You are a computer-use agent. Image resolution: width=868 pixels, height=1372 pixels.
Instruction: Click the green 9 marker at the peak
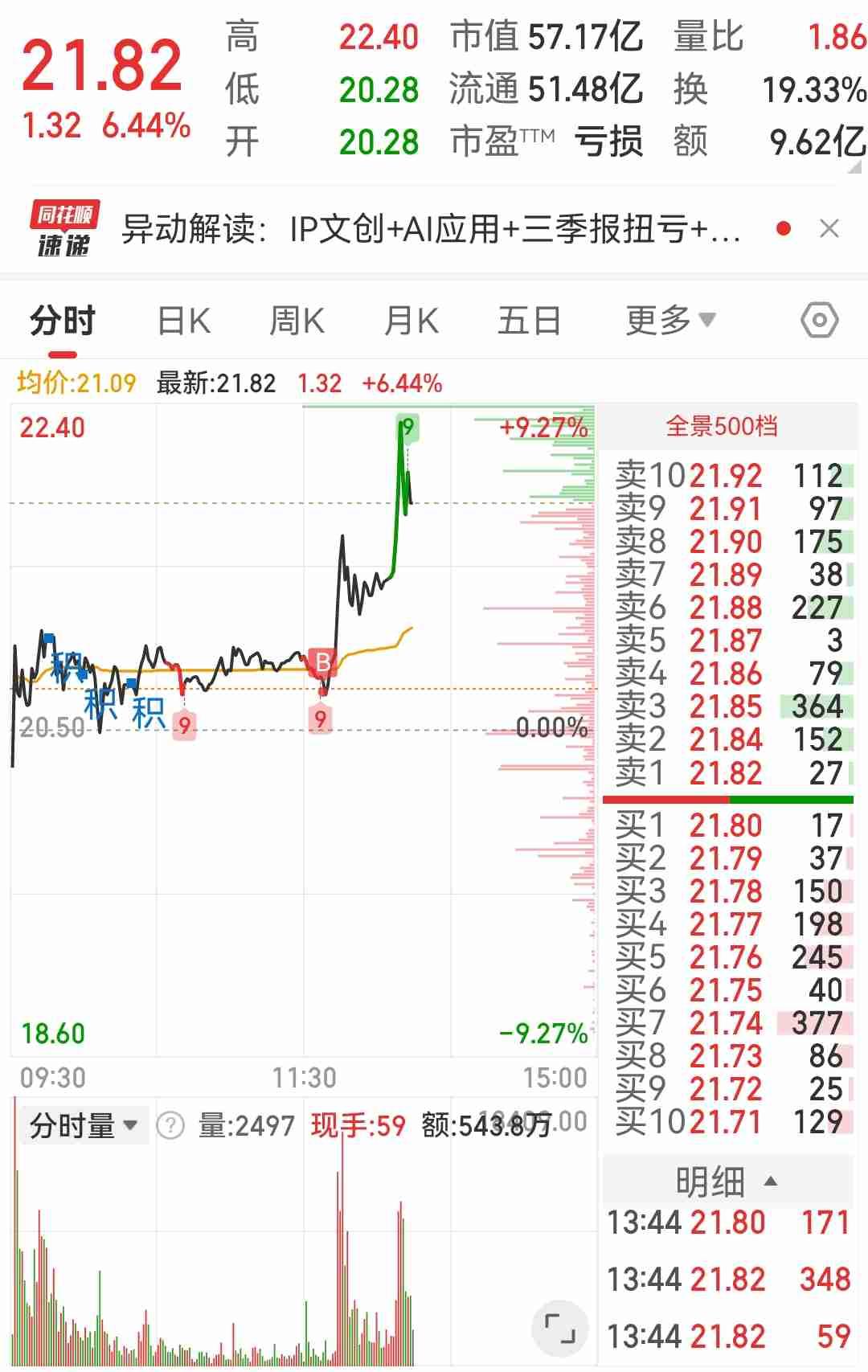point(406,428)
